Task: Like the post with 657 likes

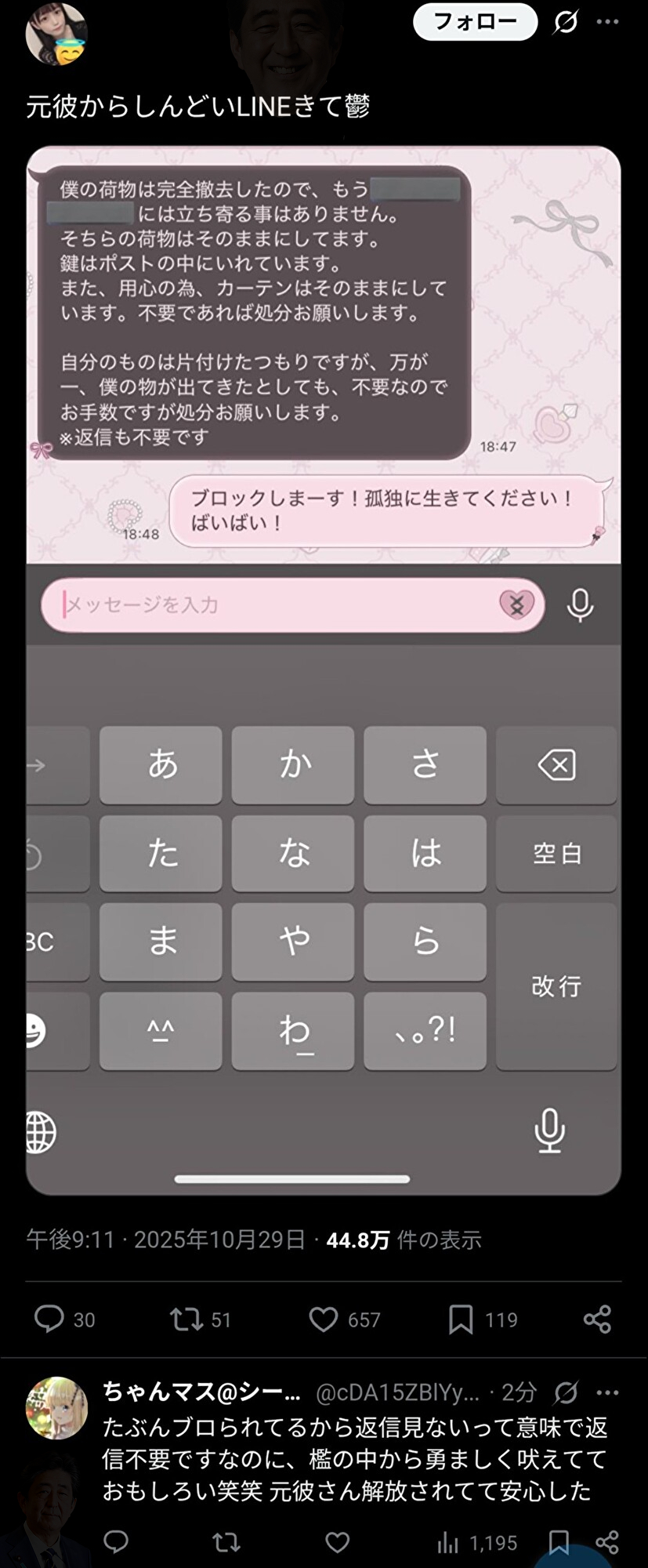Action: point(324,1319)
